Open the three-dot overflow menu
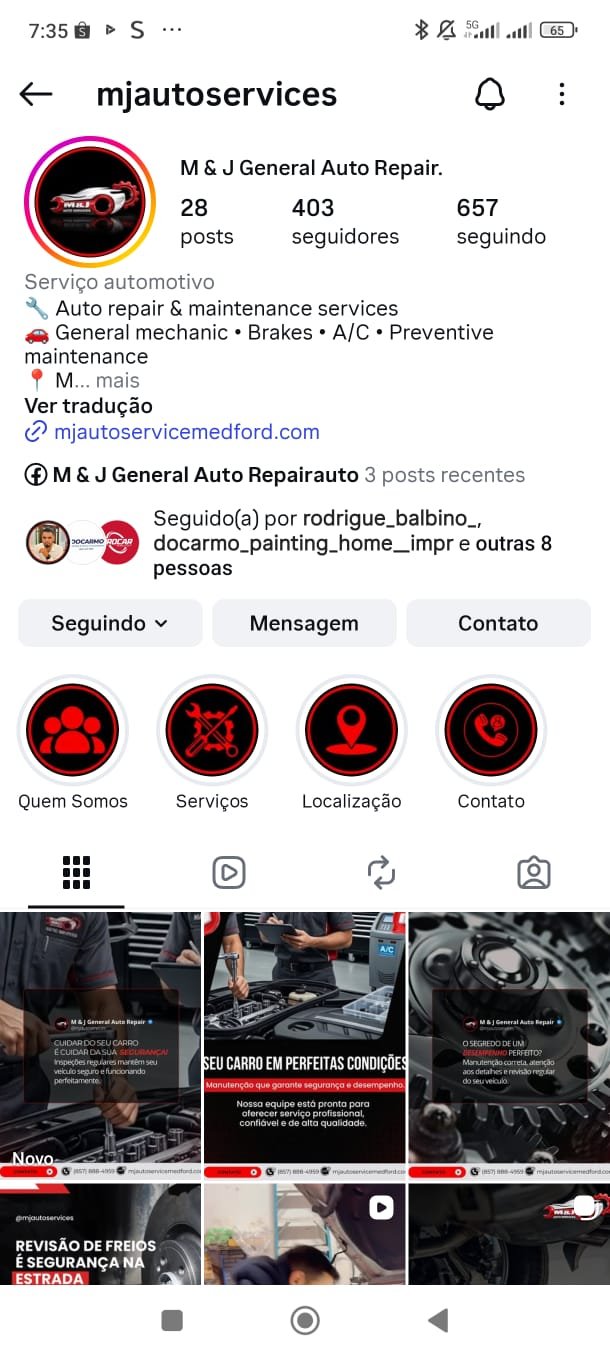 pyautogui.click(x=562, y=95)
